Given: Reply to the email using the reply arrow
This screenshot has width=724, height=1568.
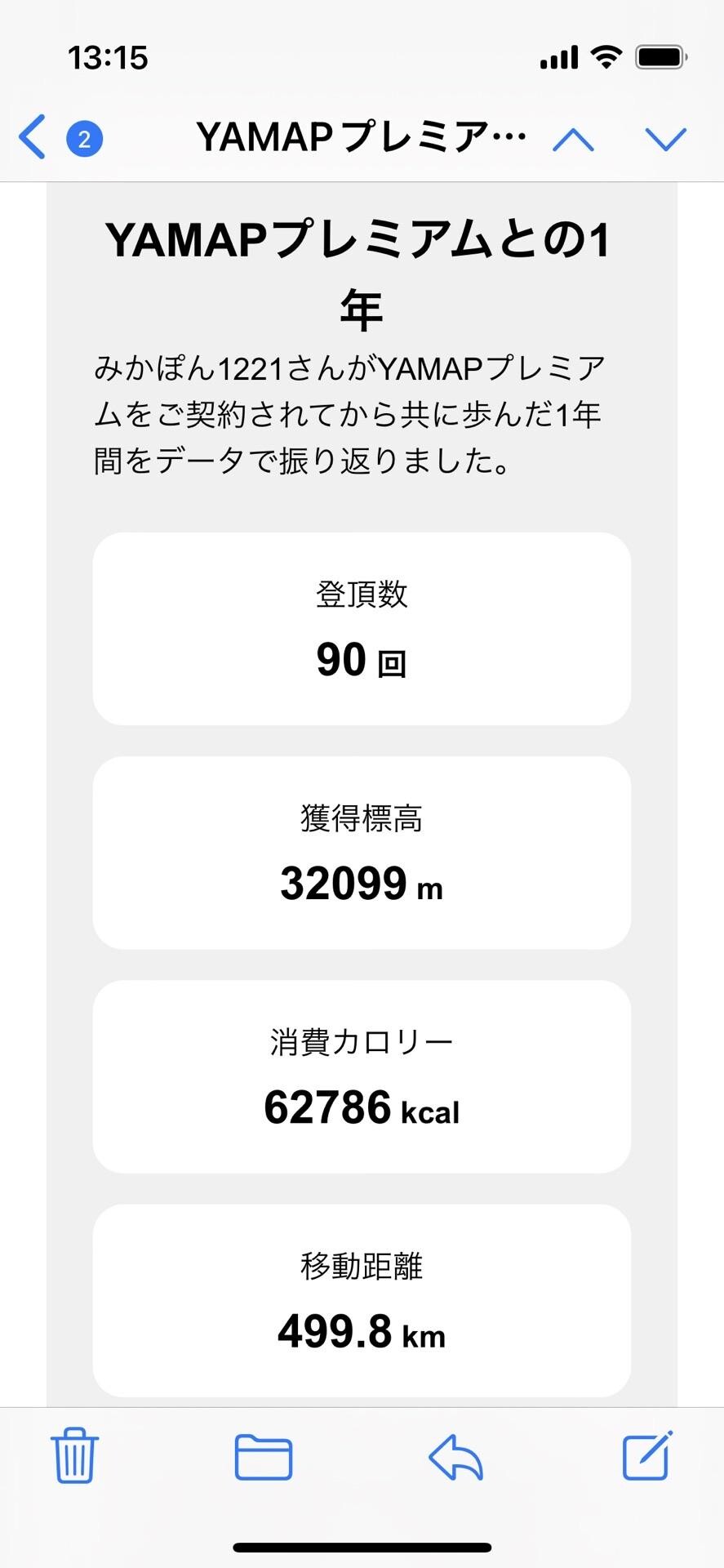Looking at the screenshot, I should click(457, 1459).
